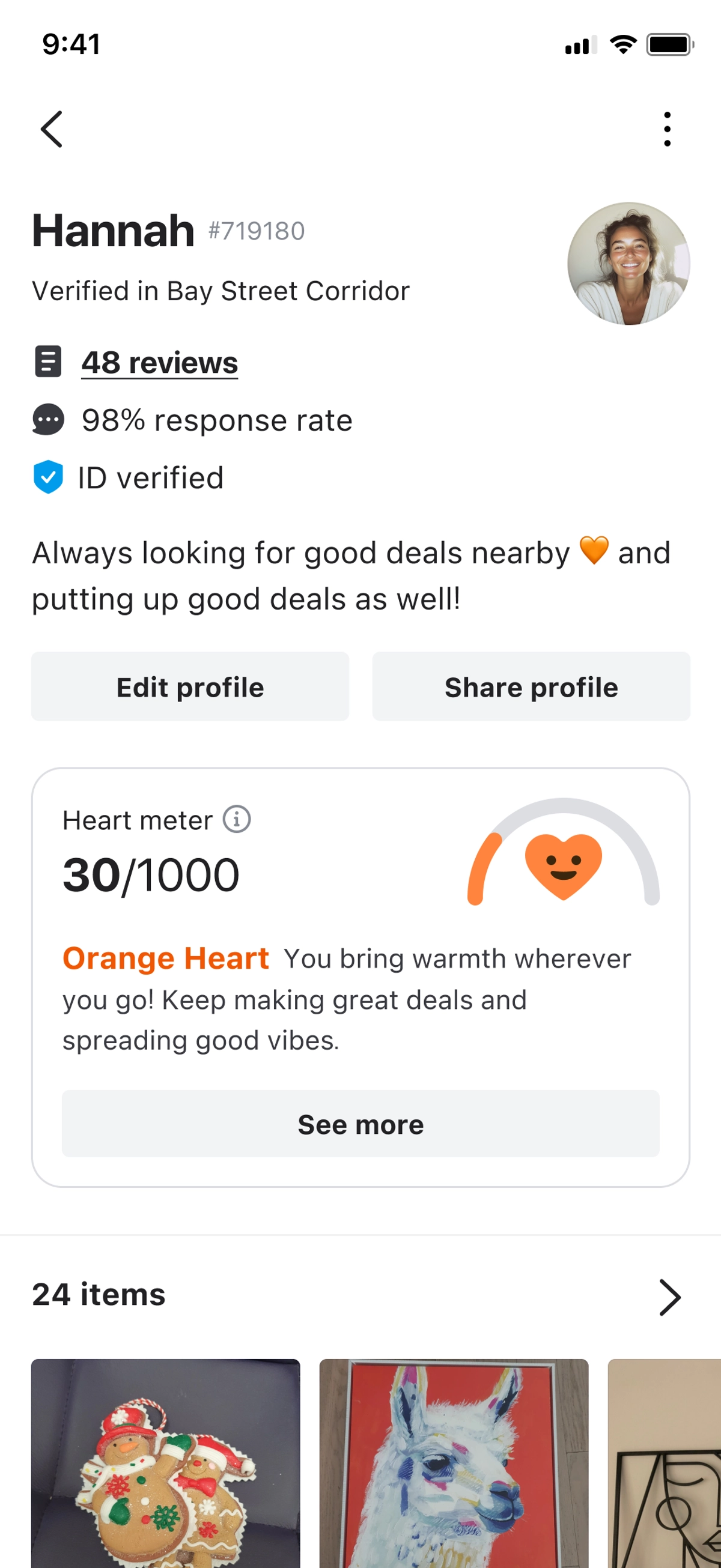Screen dimensions: 721x1568
Task: Tap the Wi-Fi status icon
Action: (622, 44)
